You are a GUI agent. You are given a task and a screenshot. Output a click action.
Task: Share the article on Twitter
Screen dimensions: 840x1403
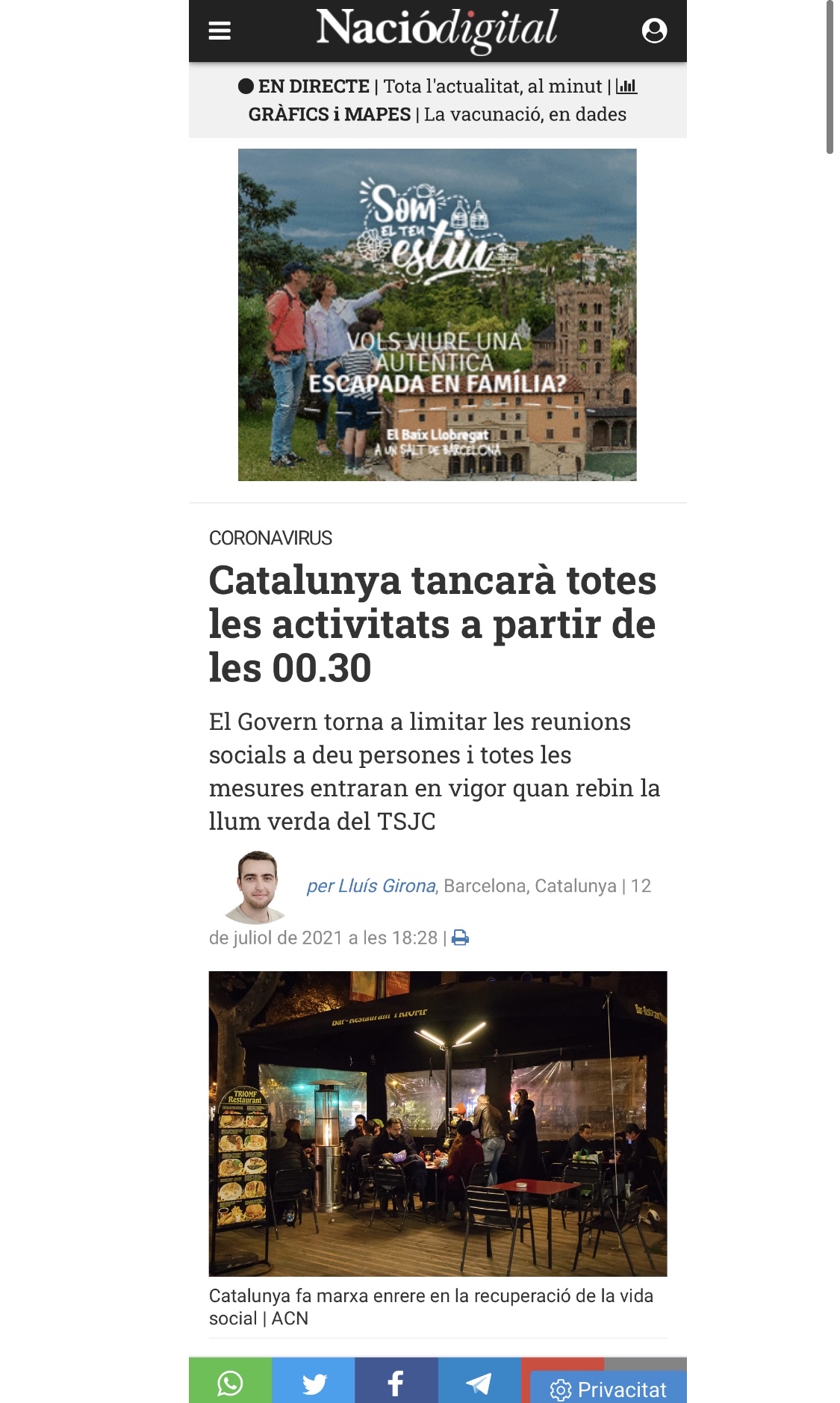pyautogui.click(x=314, y=1383)
